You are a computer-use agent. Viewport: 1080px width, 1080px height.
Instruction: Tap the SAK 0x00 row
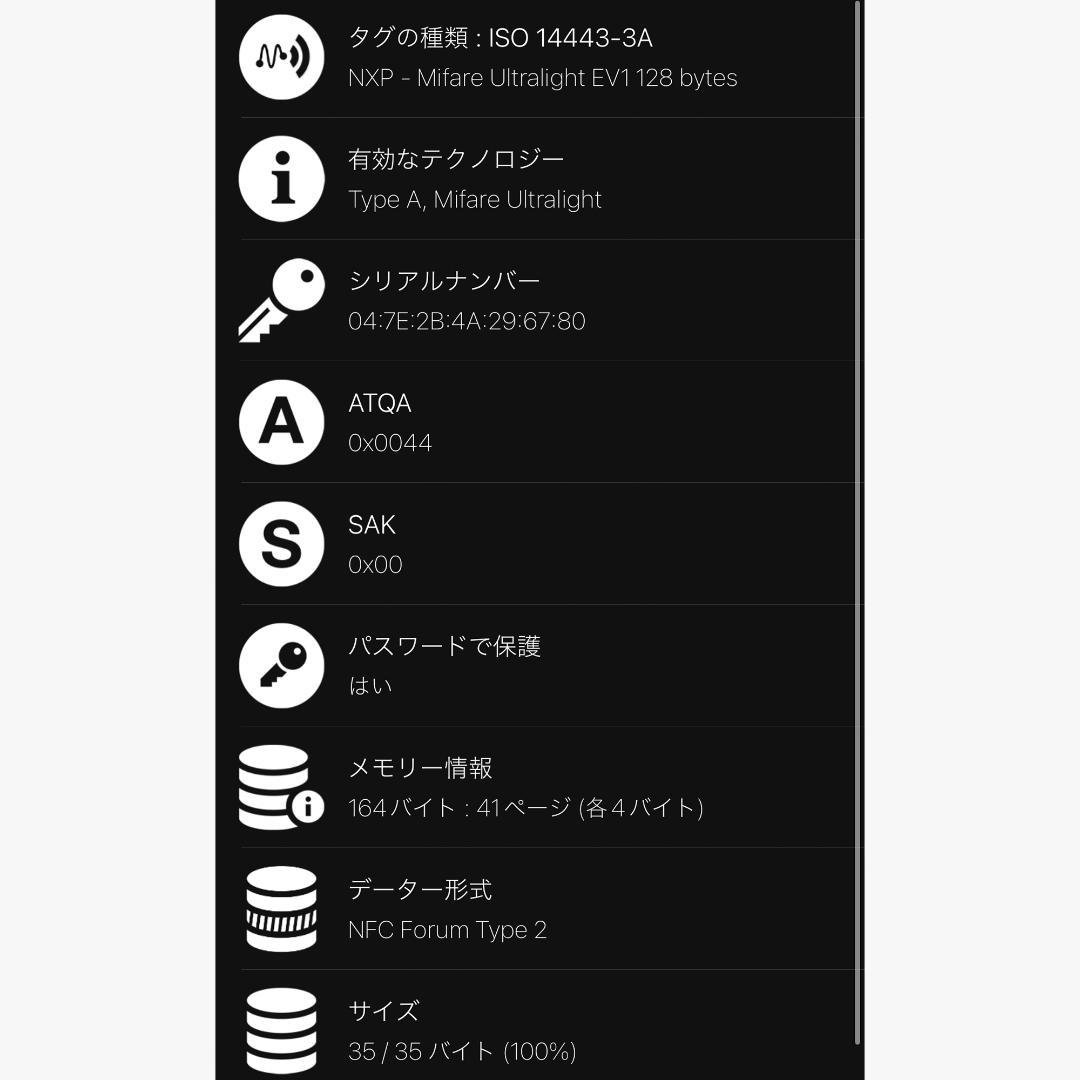[x=540, y=544]
